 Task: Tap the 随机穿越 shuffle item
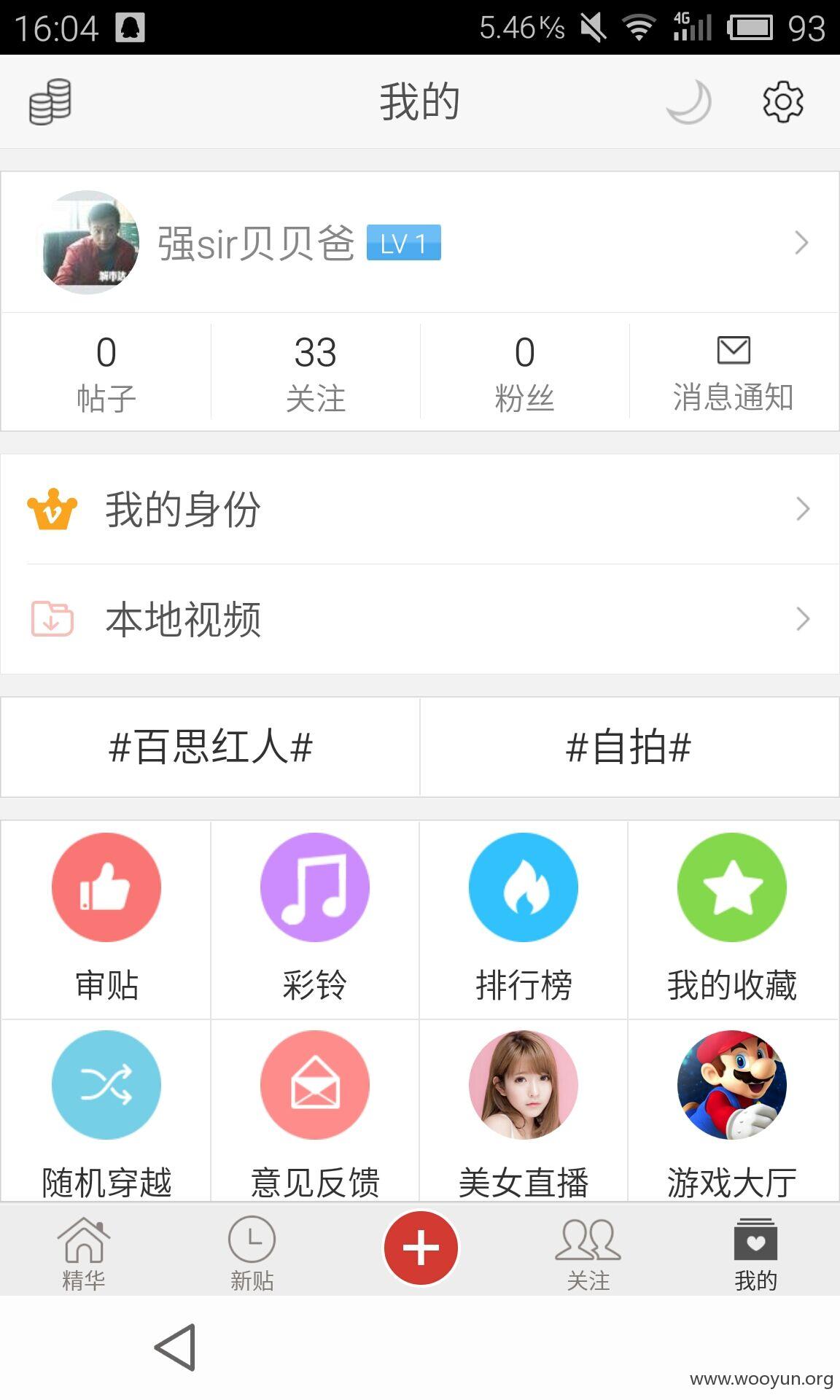106,1111
